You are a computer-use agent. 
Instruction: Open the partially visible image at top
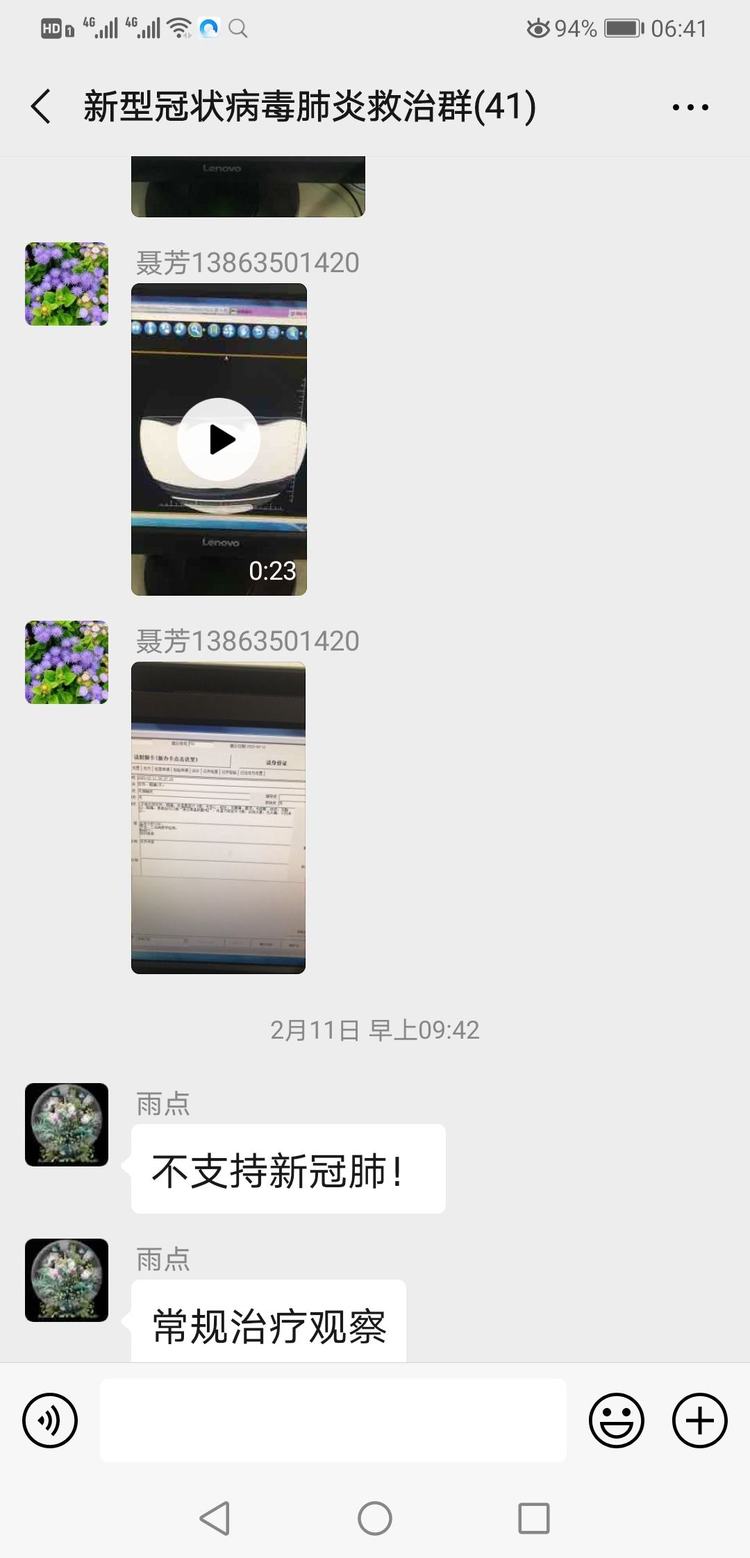[x=248, y=186]
